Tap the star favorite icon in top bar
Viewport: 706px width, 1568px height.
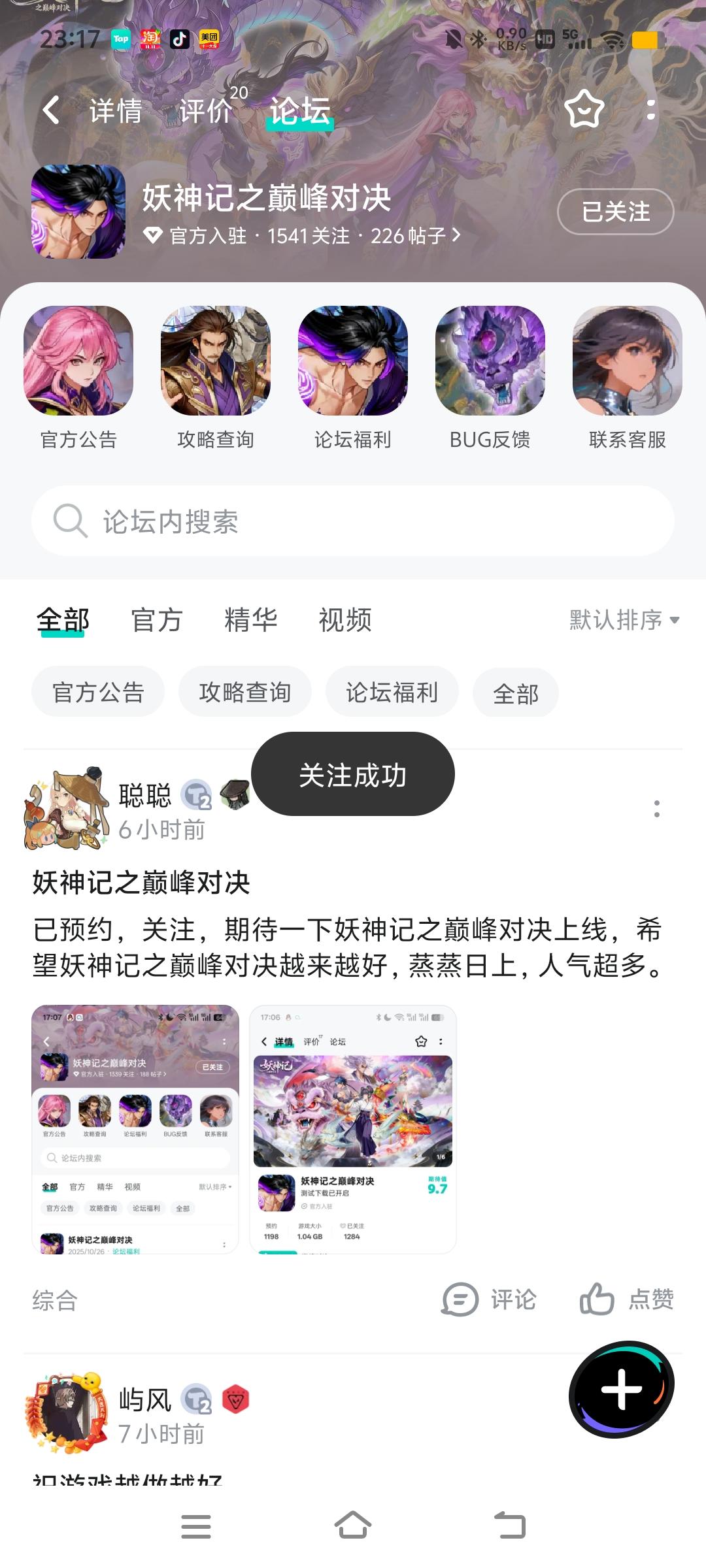[584, 110]
